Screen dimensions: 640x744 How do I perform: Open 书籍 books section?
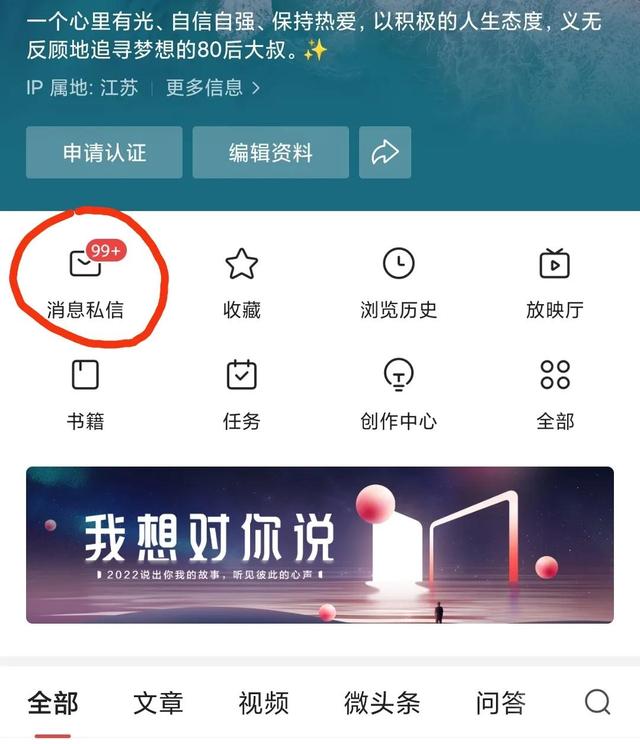click(x=85, y=393)
